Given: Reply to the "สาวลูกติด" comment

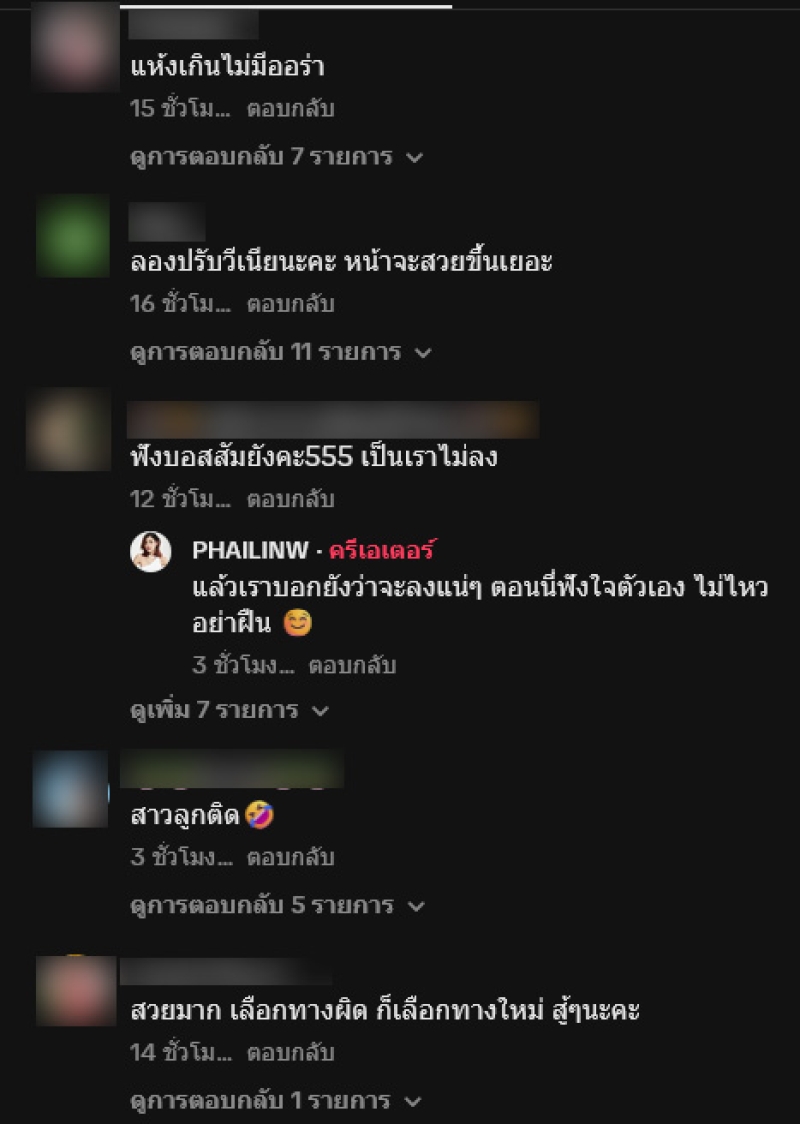Looking at the screenshot, I should [290, 857].
